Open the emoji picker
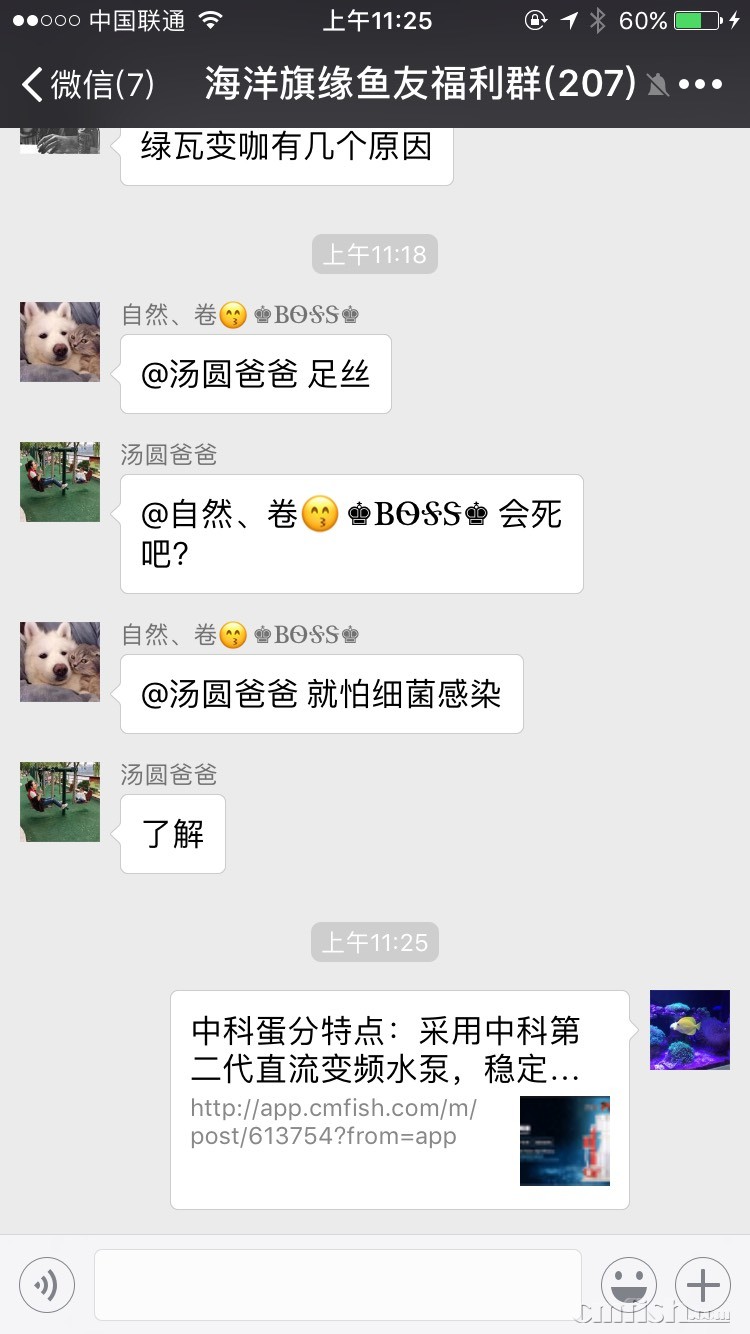This screenshot has width=750, height=1334. click(629, 1285)
